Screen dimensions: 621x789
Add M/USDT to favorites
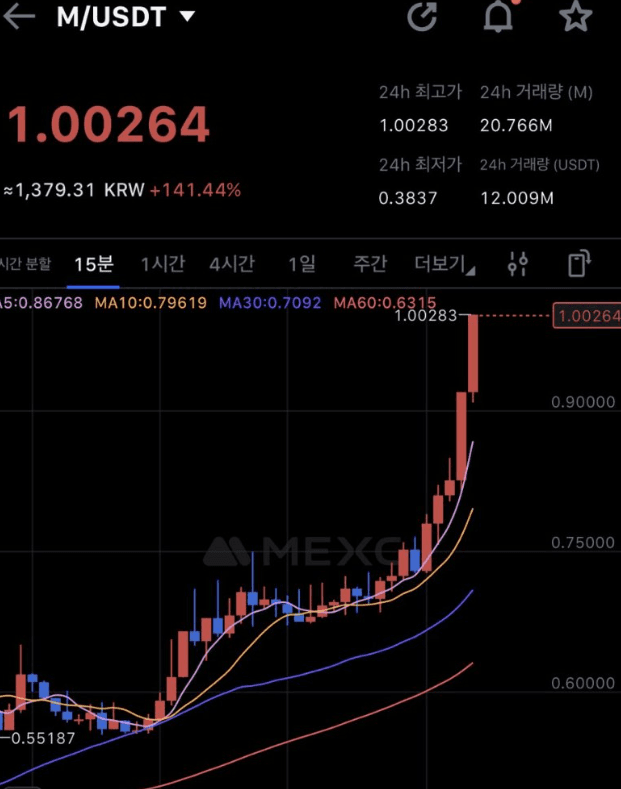coord(575,17)
